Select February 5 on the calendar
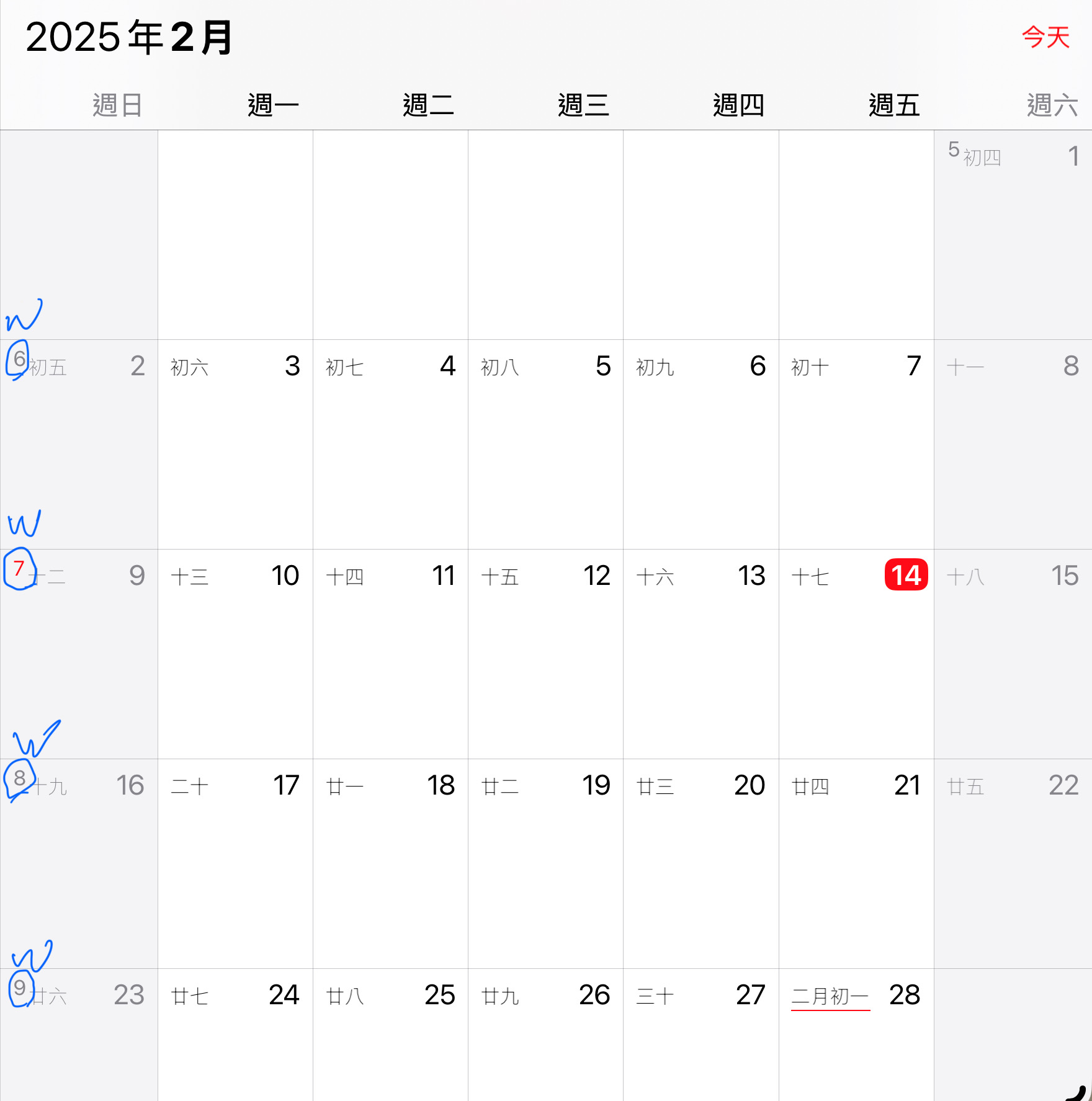 [545, 444]
